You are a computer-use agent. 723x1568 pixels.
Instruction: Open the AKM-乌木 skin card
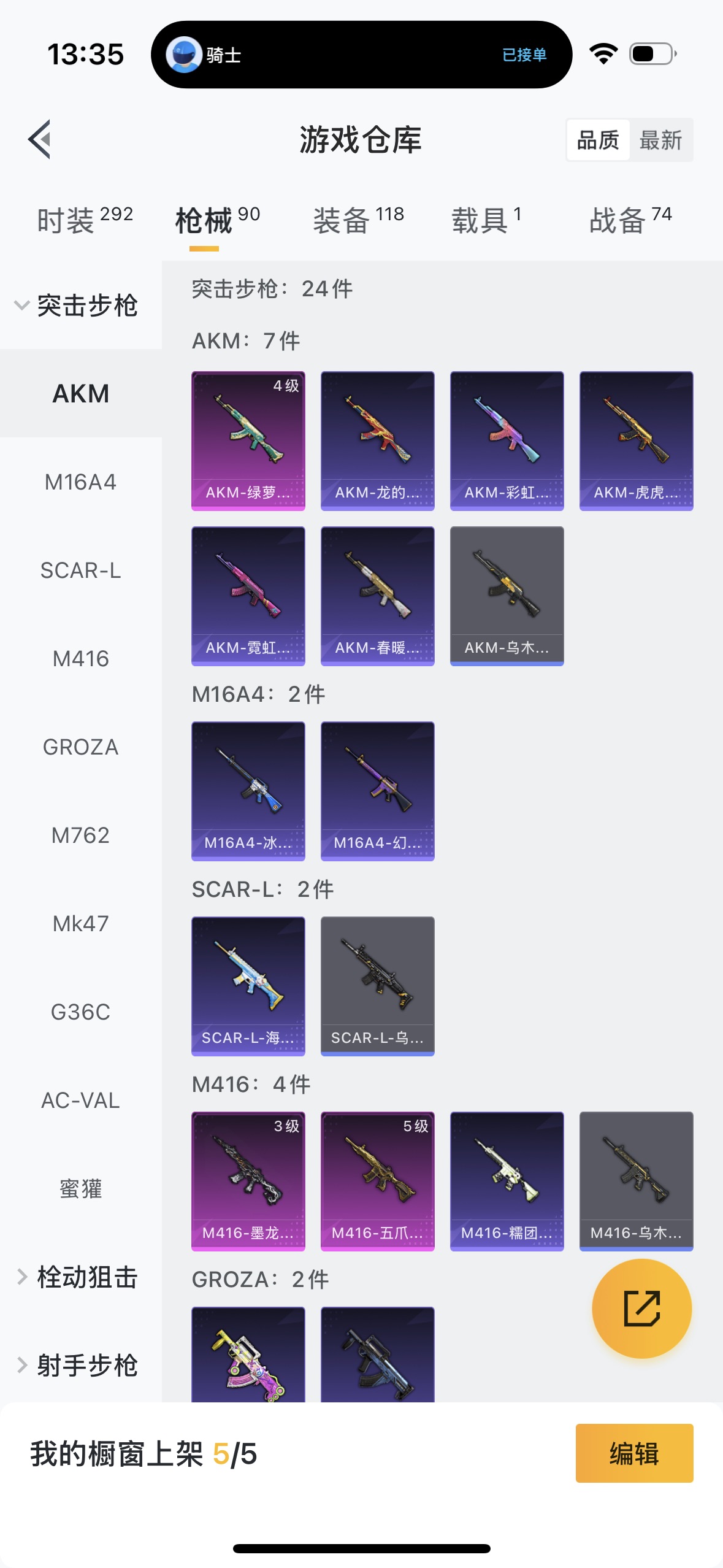pos(507,596)
